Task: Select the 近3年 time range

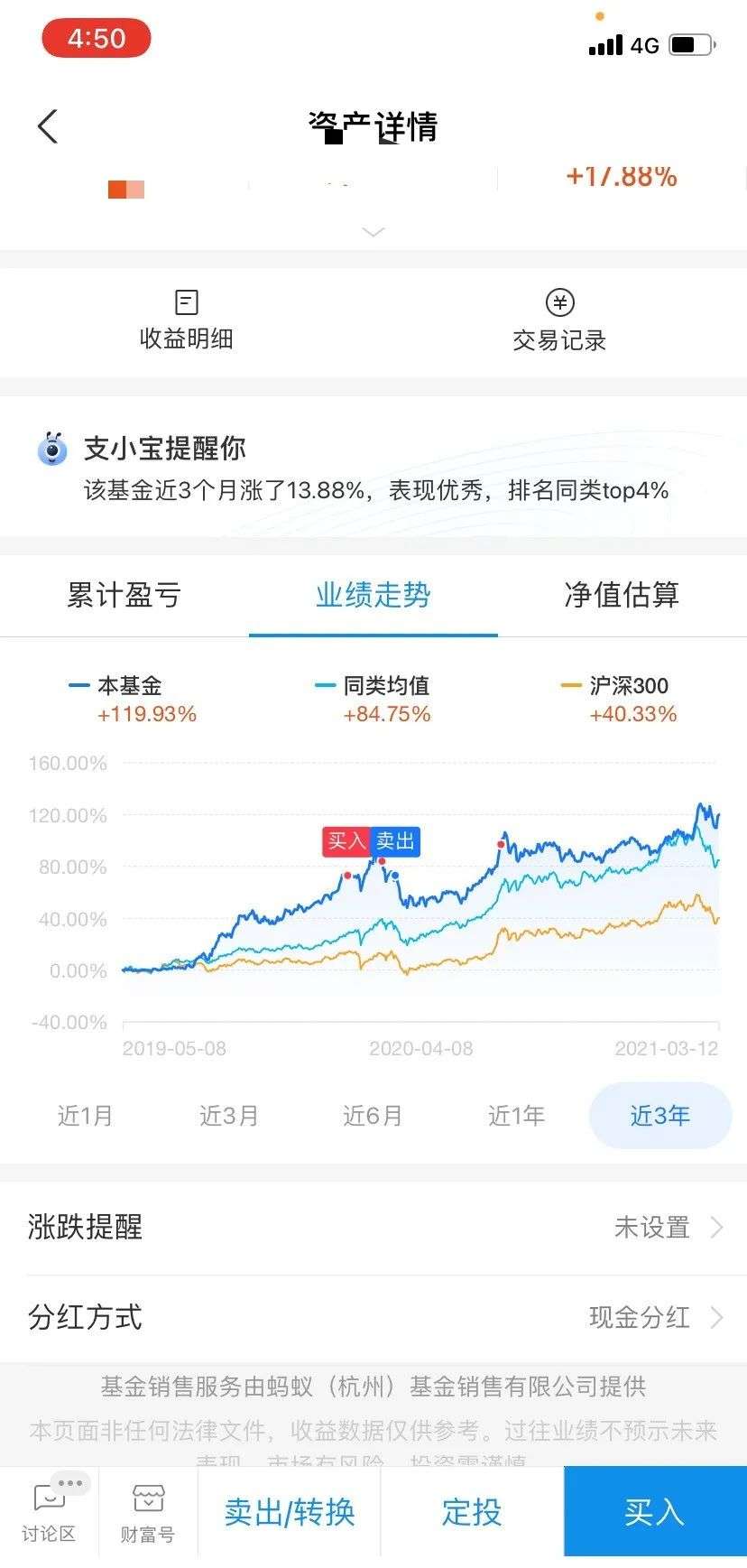Action: click(x=659, y=1116)
